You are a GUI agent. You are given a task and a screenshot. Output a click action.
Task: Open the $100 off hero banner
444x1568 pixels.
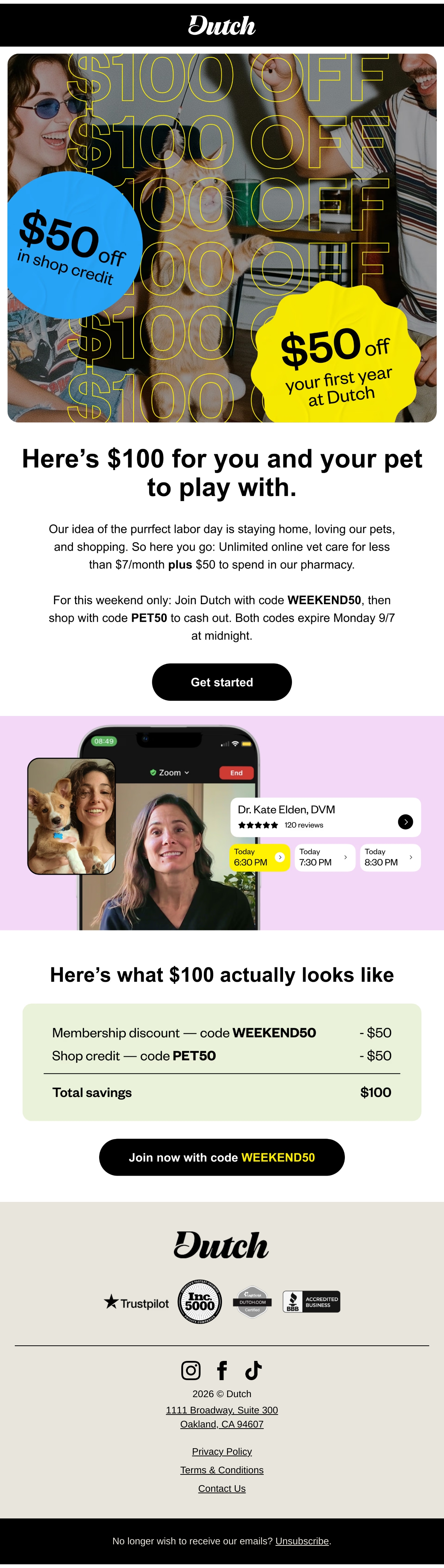click(222, 238)
